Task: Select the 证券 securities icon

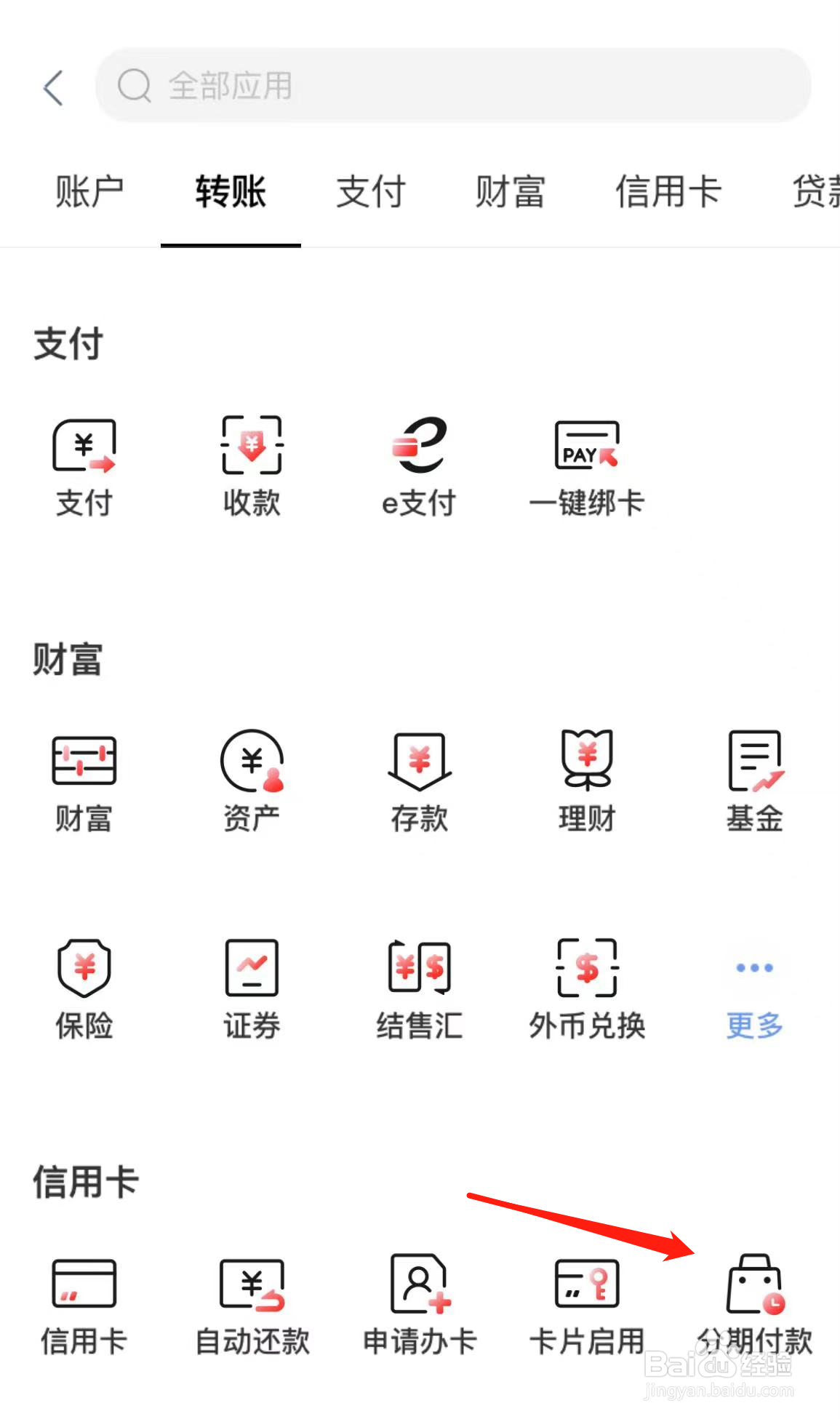Action: click(251, 986)
